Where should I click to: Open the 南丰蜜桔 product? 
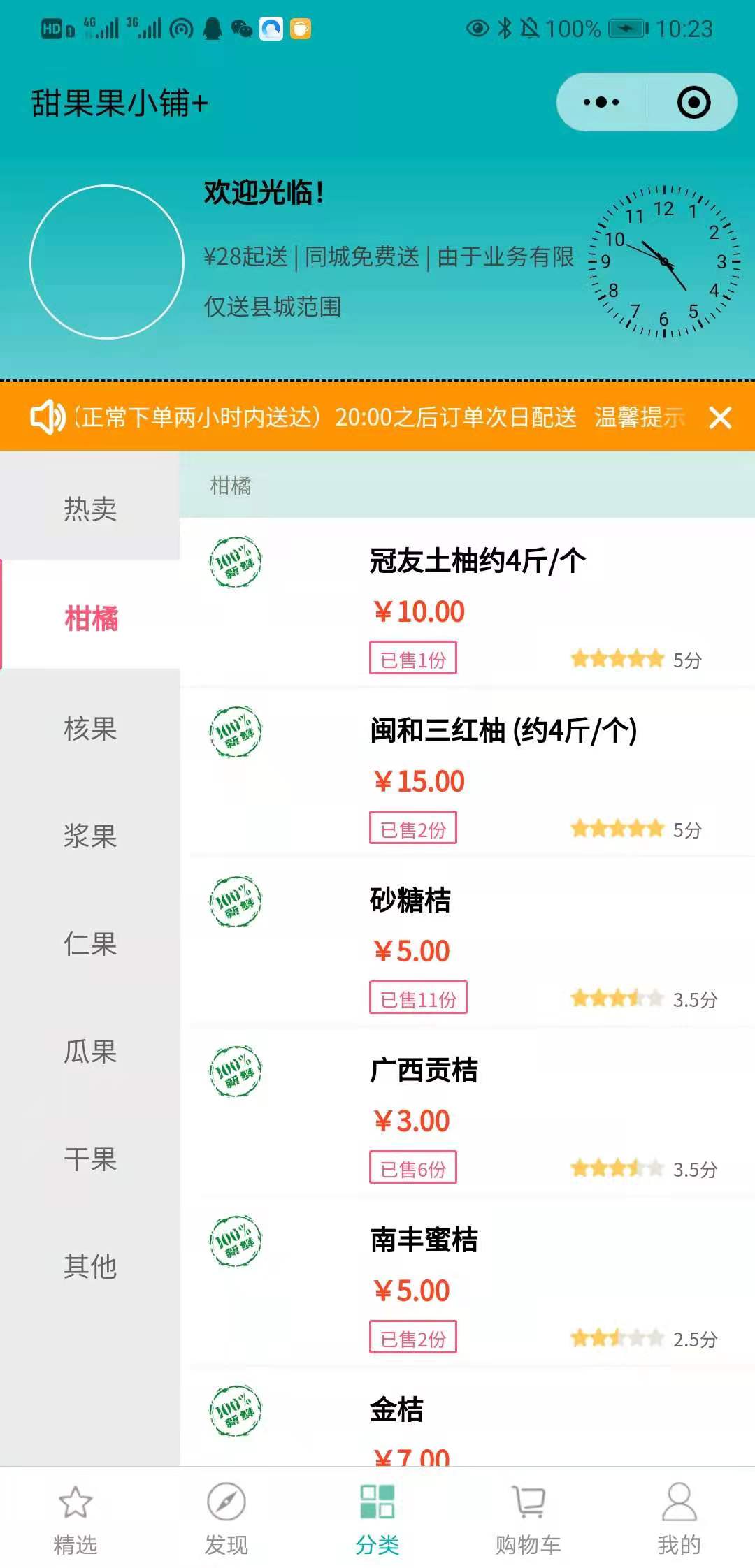[x=424, y=1240]
